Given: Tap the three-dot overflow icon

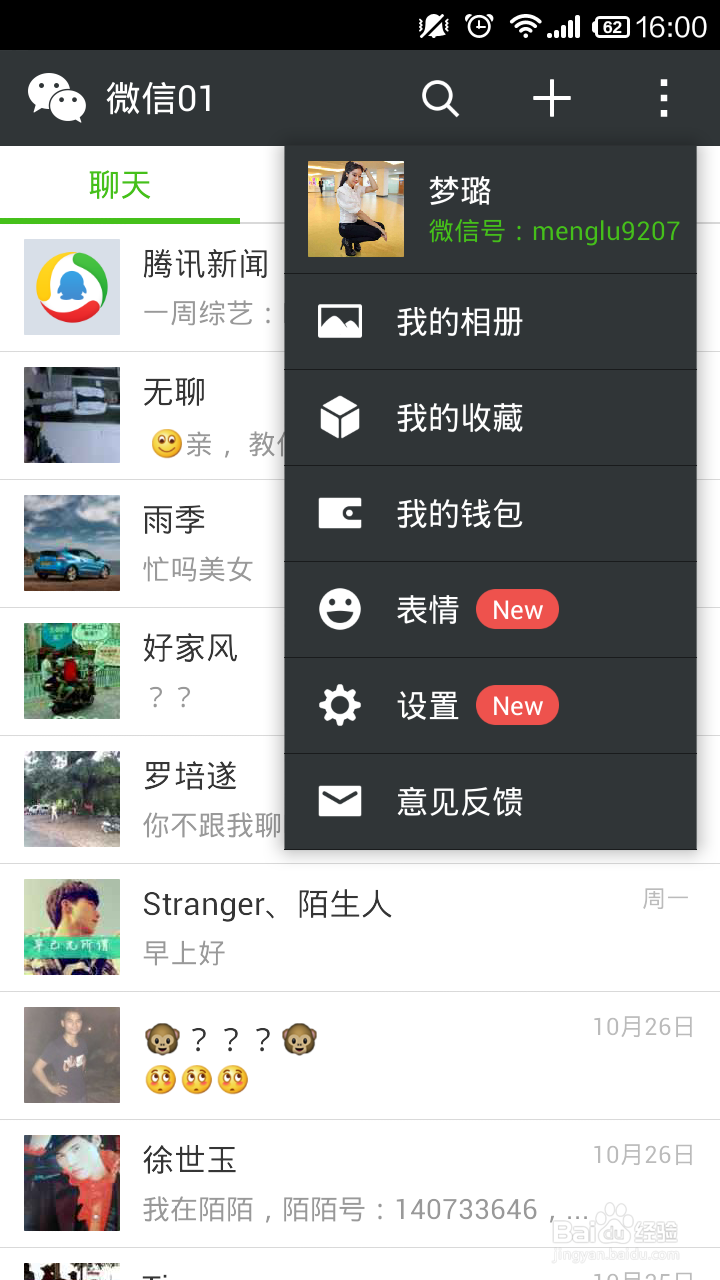Looking at the screenshot, I should click(x=663, y=99).
